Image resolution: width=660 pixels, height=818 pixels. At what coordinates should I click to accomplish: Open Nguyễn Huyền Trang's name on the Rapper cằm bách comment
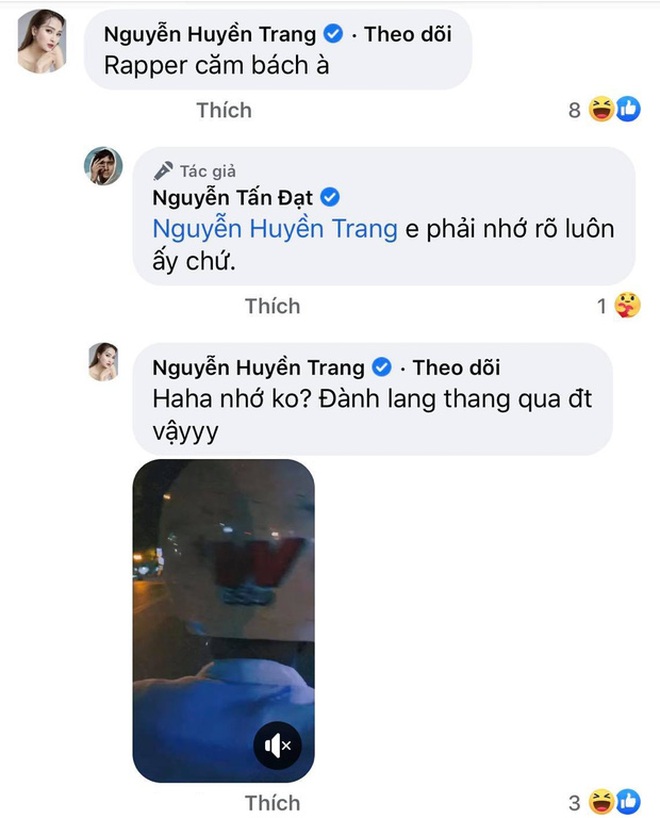[x=212, y=34]
